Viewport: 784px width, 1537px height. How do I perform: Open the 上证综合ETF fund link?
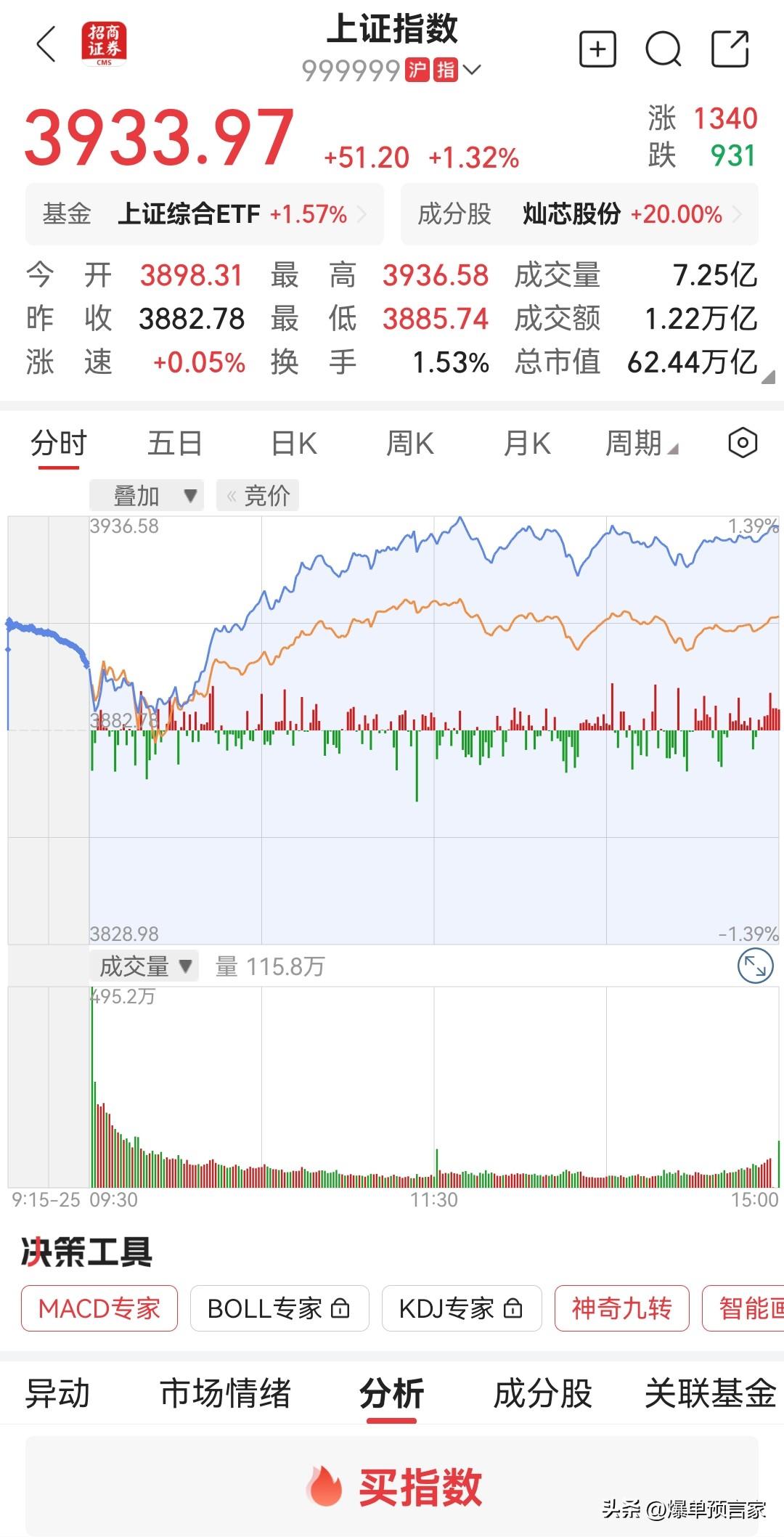coord(205,214)
